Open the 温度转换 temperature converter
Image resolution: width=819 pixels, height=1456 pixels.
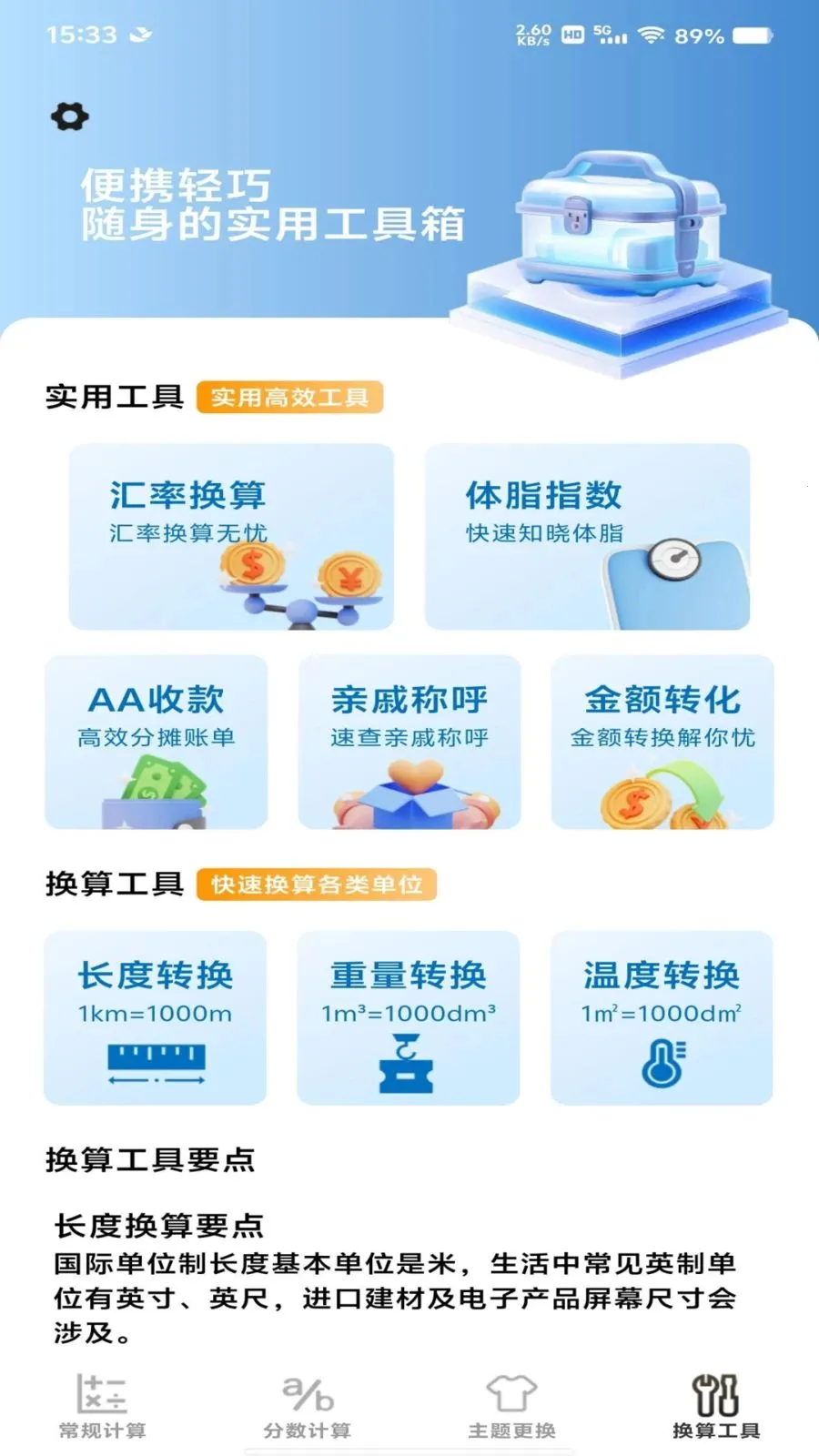(662, 1017)
